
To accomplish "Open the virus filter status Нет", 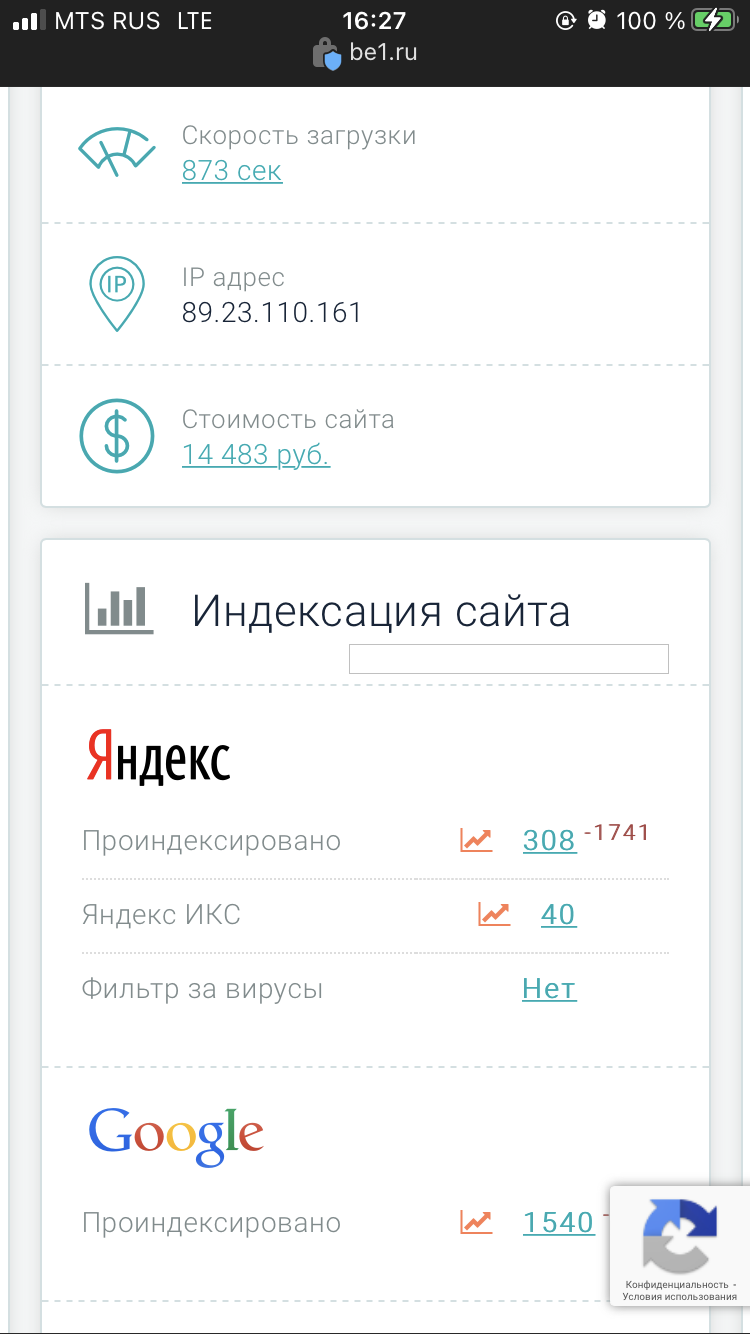I will [549, 989].
